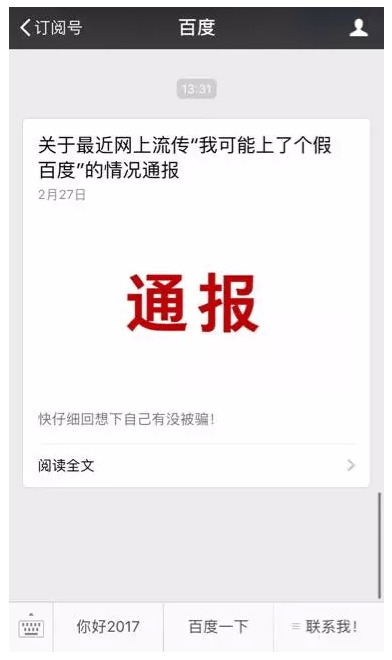Viewport: 392px width, 660px height.
Task: Select the 百度一下 menu button
Action: [219, 627]
